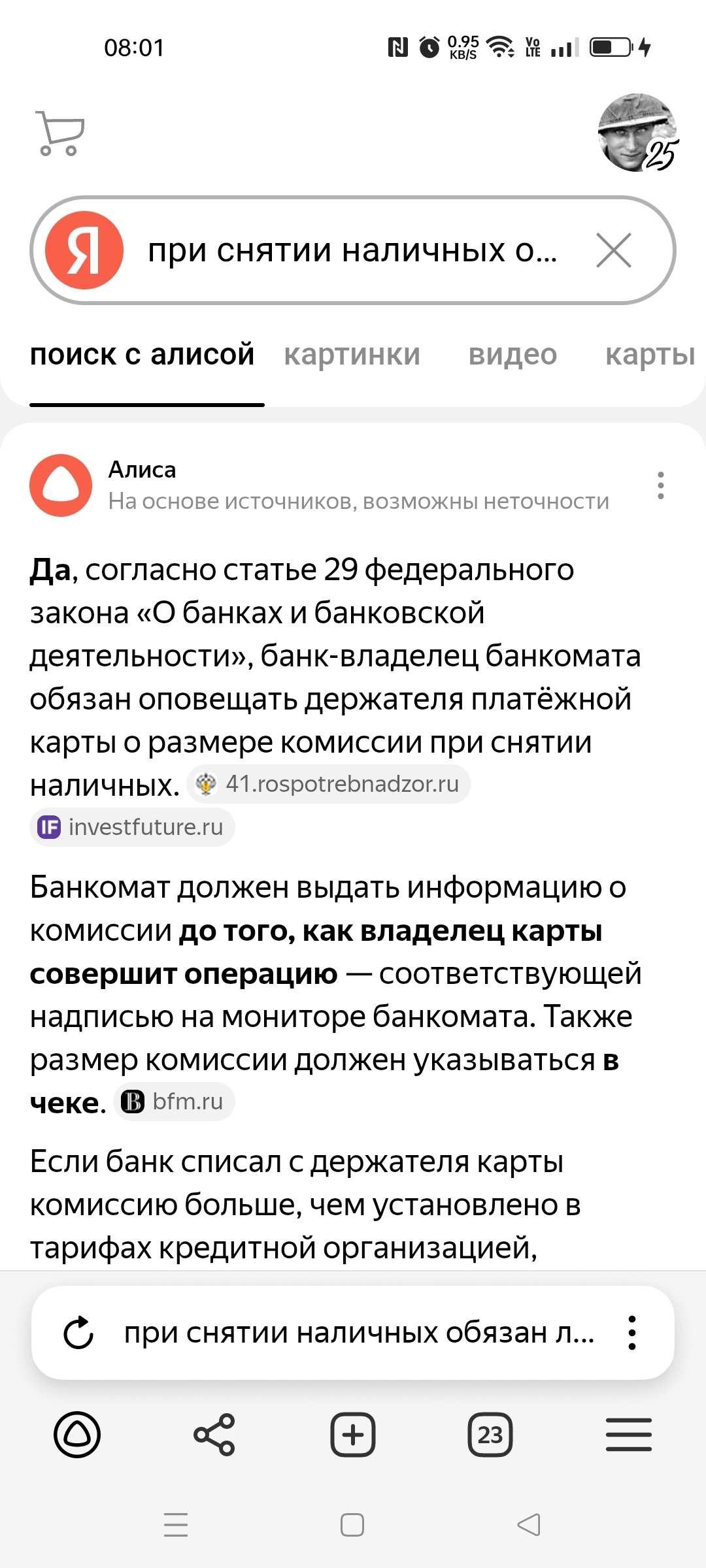This screenshot has height=1568, width=706.
Task: Open the bfm.ru source link
Action: tap(175, 1102)
